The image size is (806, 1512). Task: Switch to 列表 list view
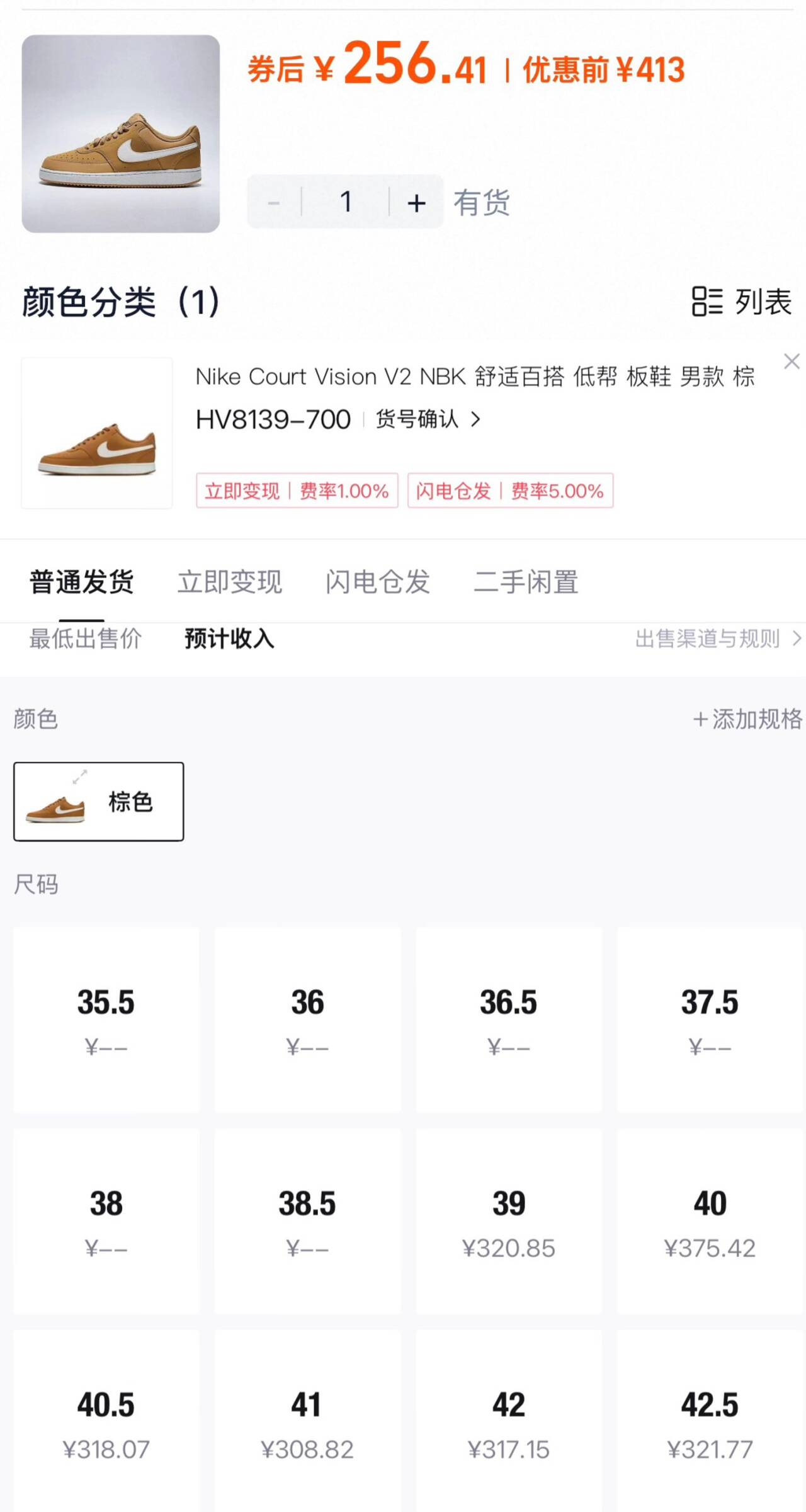[x=742, y=302]
